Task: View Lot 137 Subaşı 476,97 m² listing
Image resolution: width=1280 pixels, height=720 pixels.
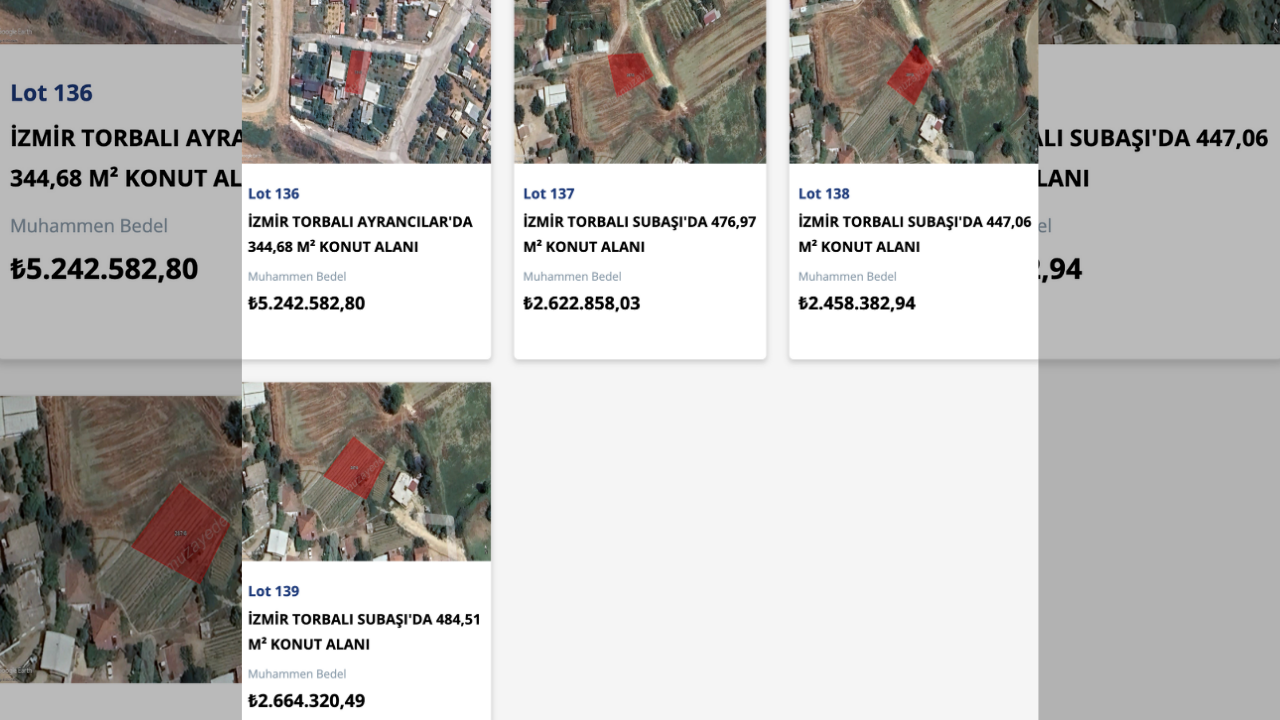Action: click(x=639, y=234)
